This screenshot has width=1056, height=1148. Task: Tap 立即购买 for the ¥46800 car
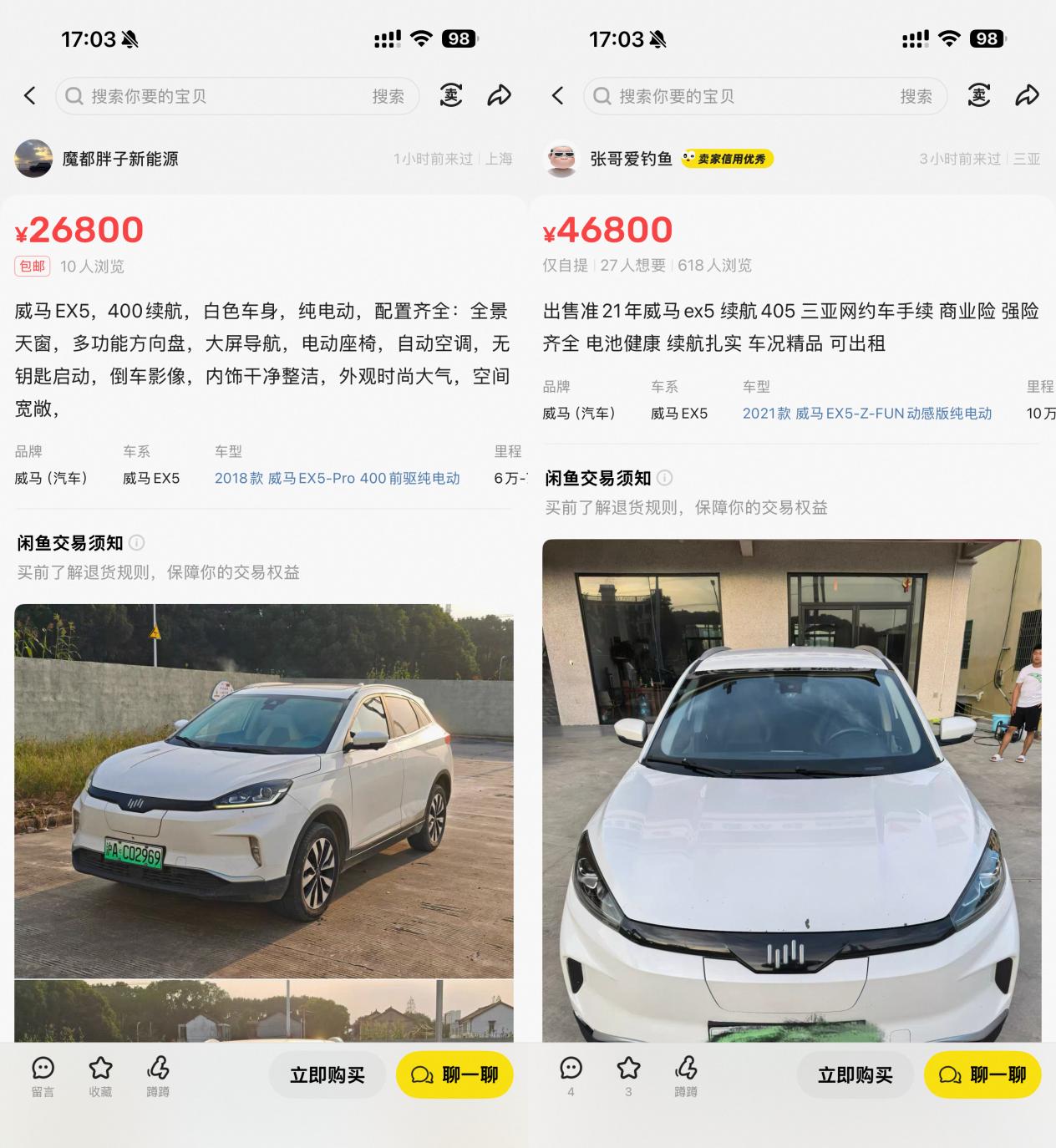click(855, 1074)
